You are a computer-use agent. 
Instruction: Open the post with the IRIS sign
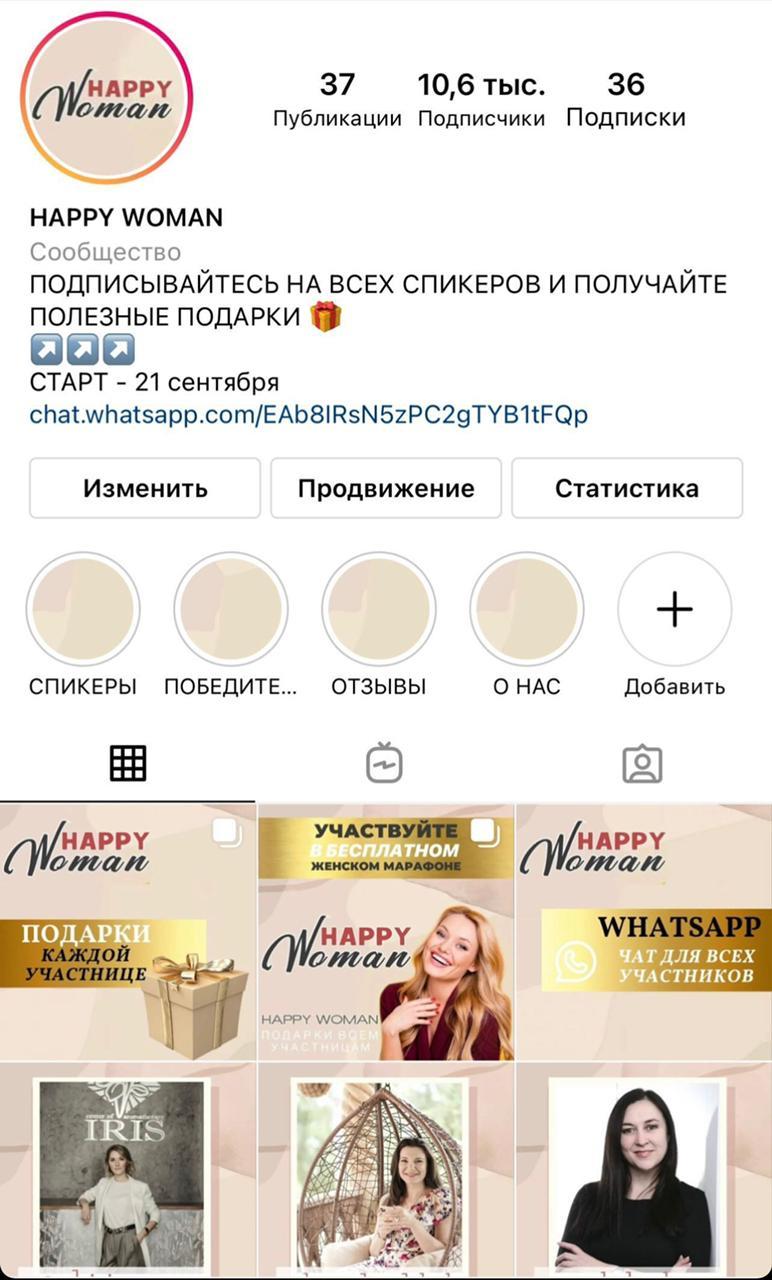[127, 1170]
